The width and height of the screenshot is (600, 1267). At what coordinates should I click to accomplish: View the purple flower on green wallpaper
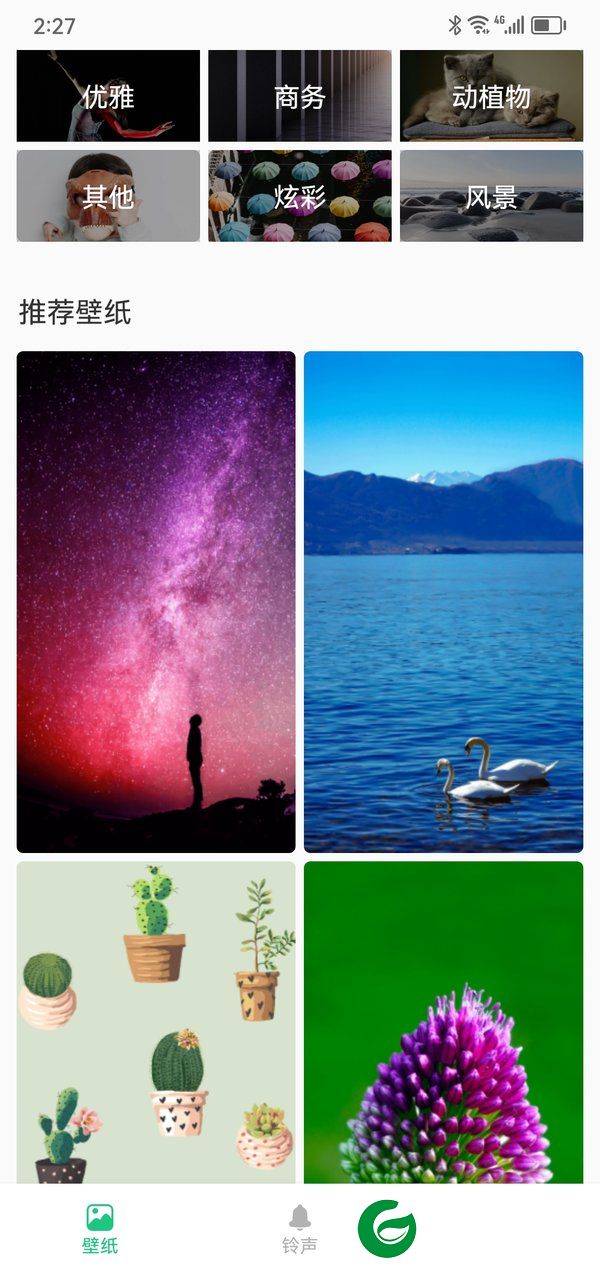pyautogui.click(x=443, y=1020)
